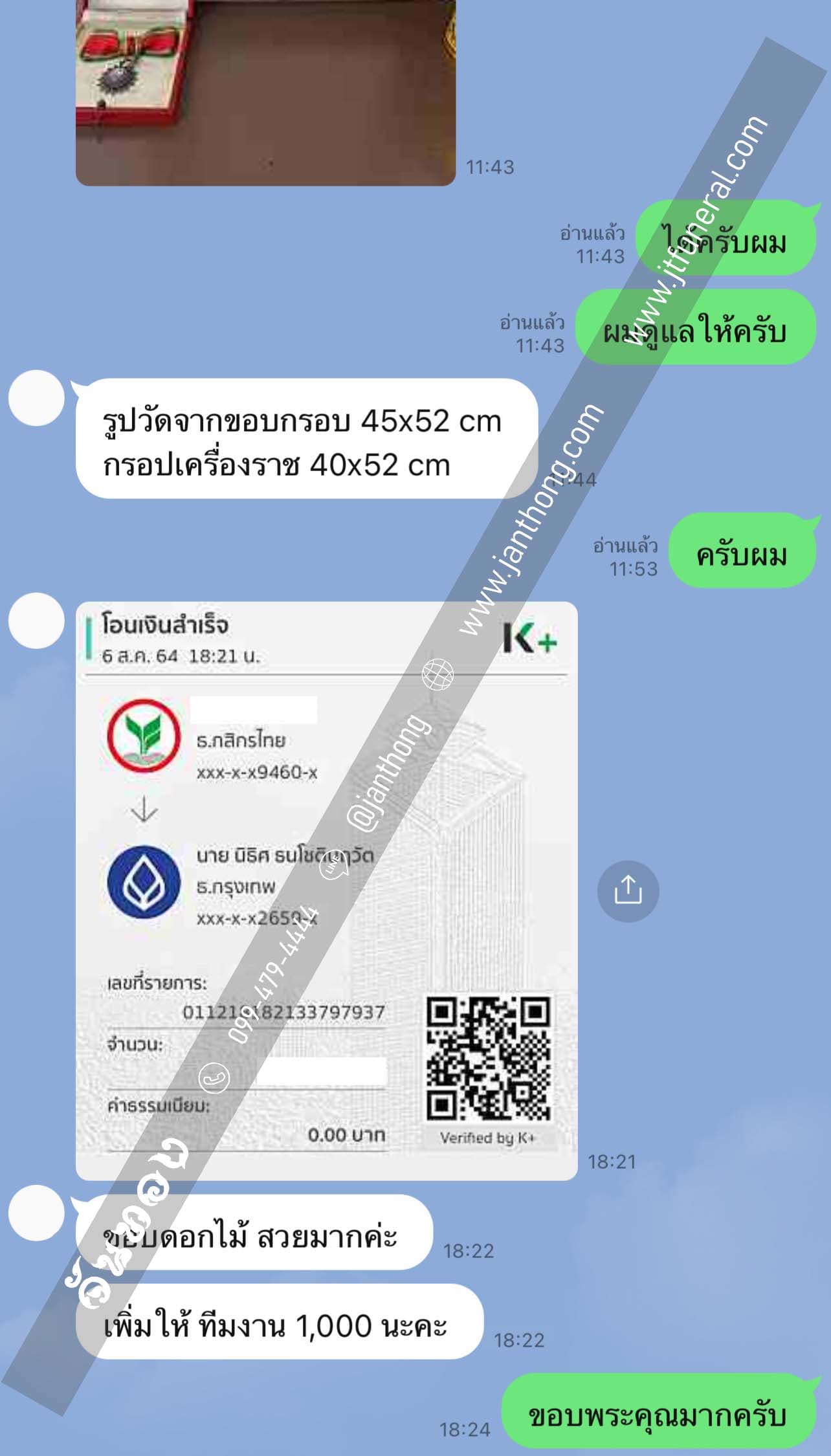Open the K+ transfer slip image
The width and height of the screenshot is (831, 1456).
(326, 890)
